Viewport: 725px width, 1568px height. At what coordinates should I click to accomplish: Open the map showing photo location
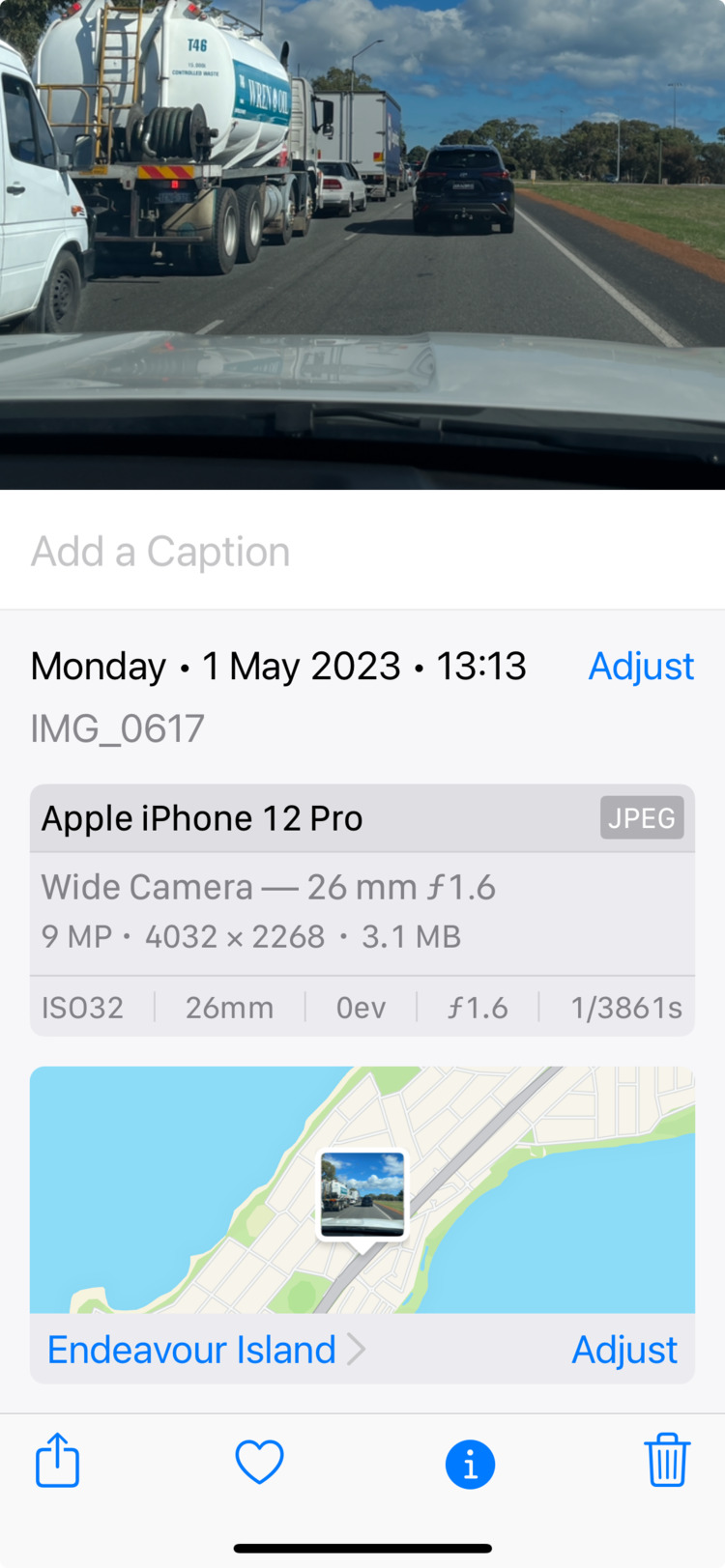pyautogui.click(x=541, y=1188)
